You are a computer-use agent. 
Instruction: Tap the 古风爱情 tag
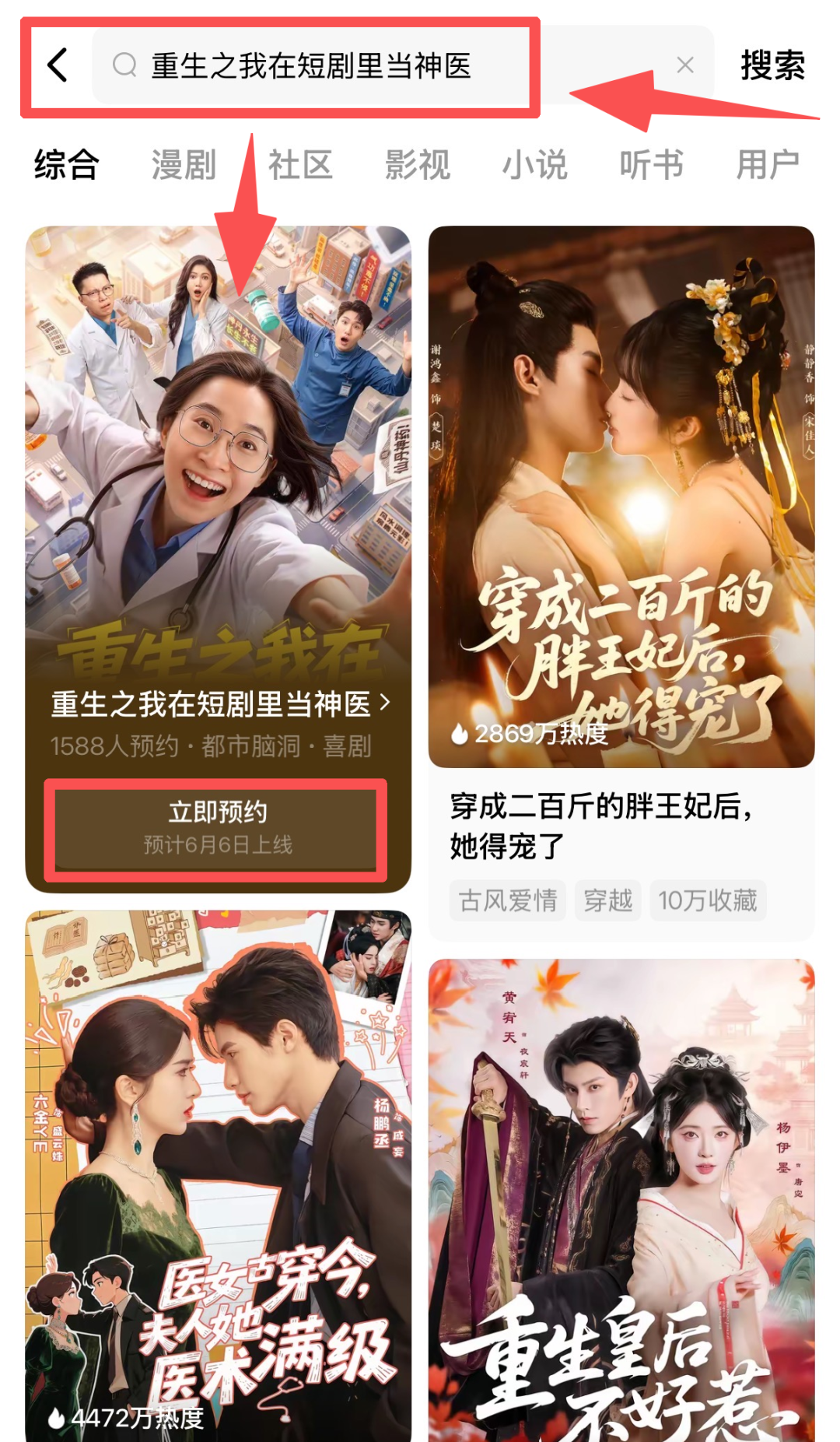point(508,900)
